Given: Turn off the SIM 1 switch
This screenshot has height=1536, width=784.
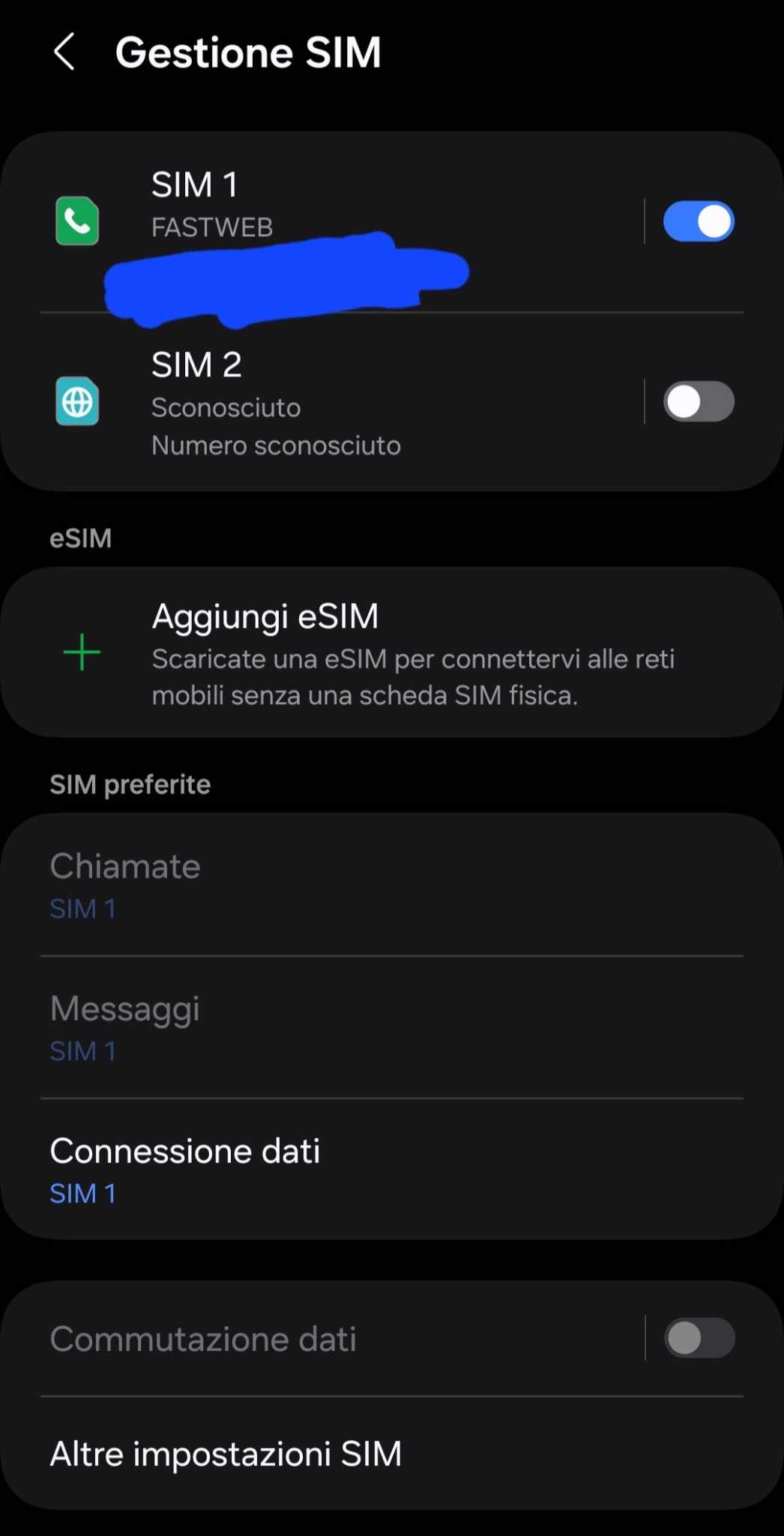Looking at the screenshot, I should [698, 222].
